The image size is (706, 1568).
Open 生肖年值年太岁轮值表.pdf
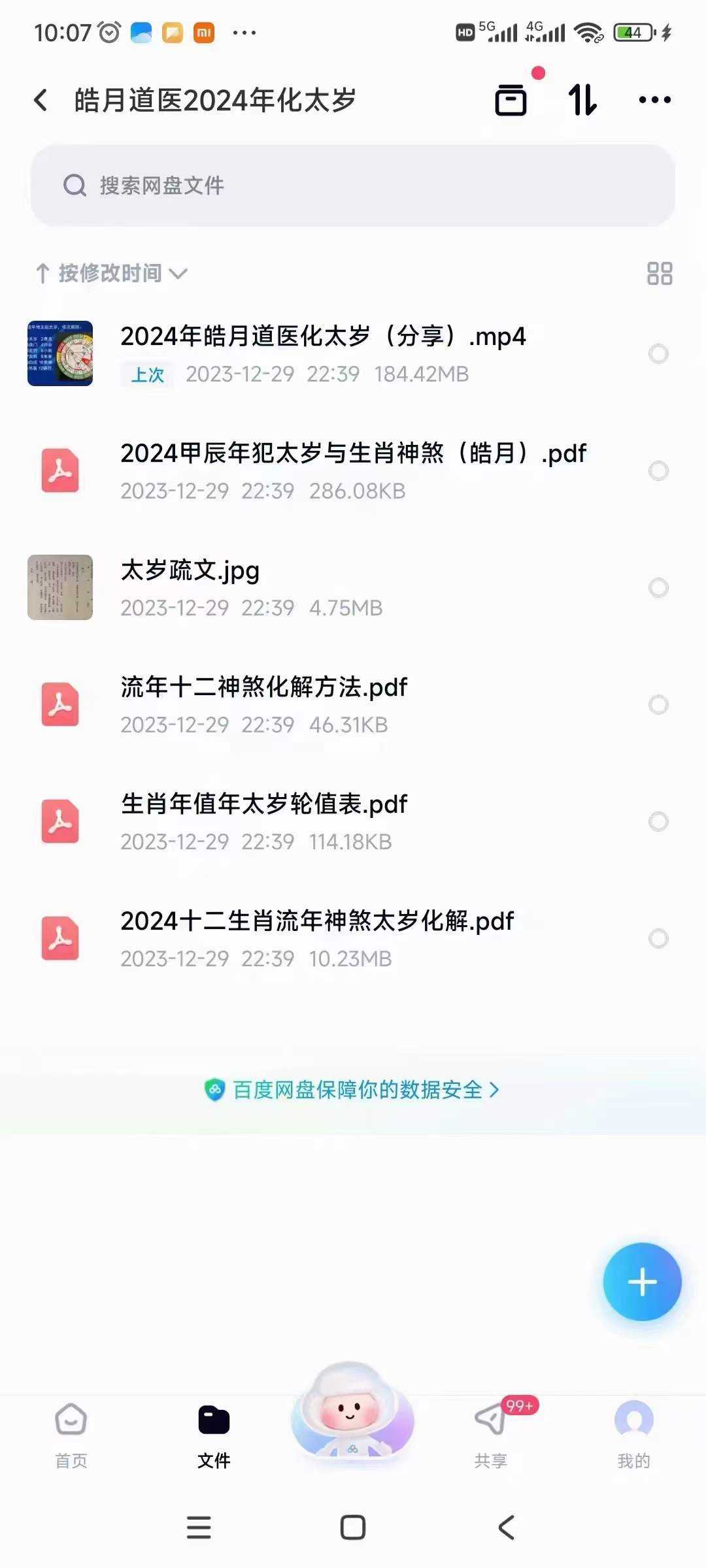tap(263, 804)
